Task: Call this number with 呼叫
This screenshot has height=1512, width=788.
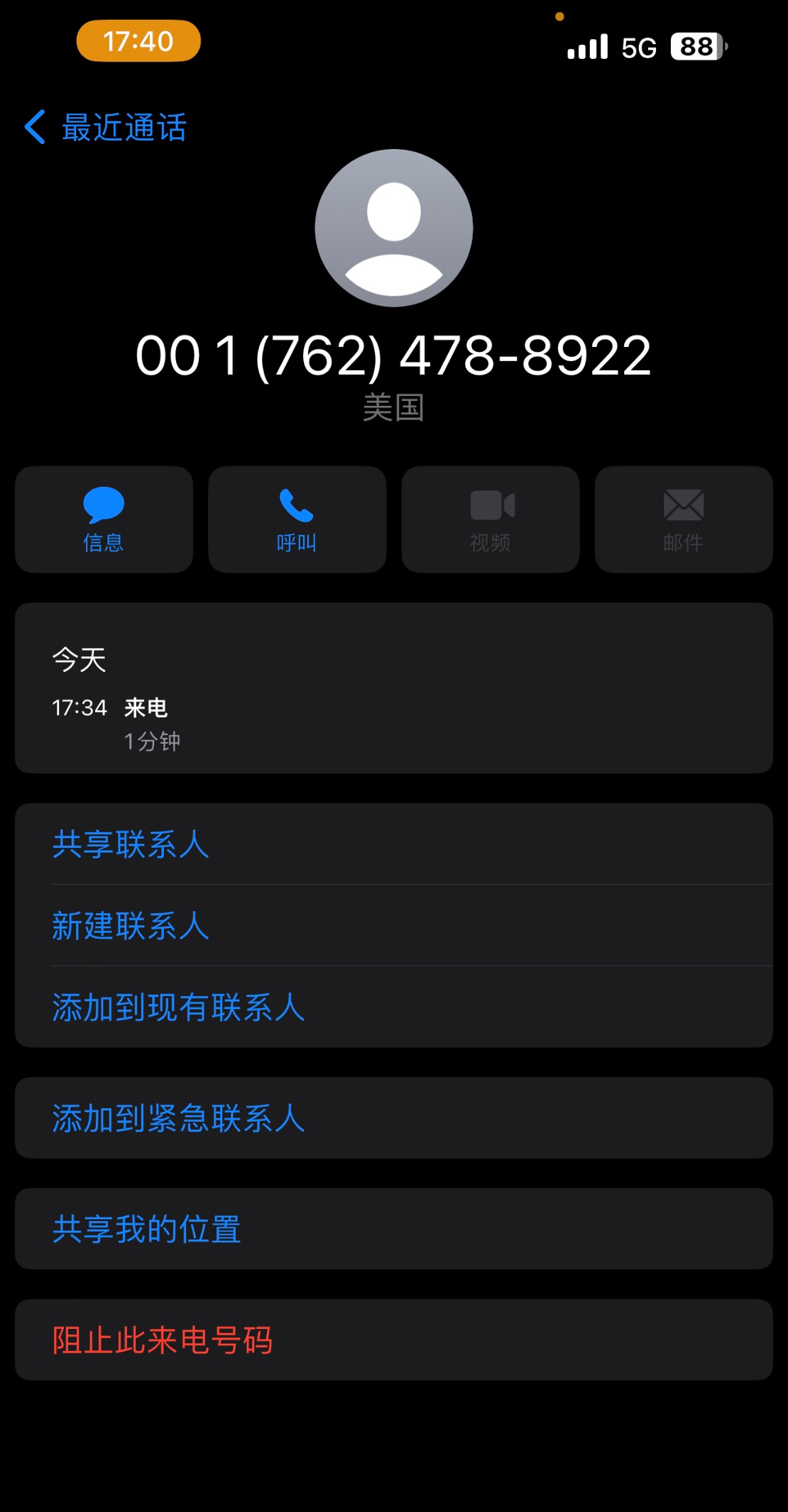Action: coord(297,519)
